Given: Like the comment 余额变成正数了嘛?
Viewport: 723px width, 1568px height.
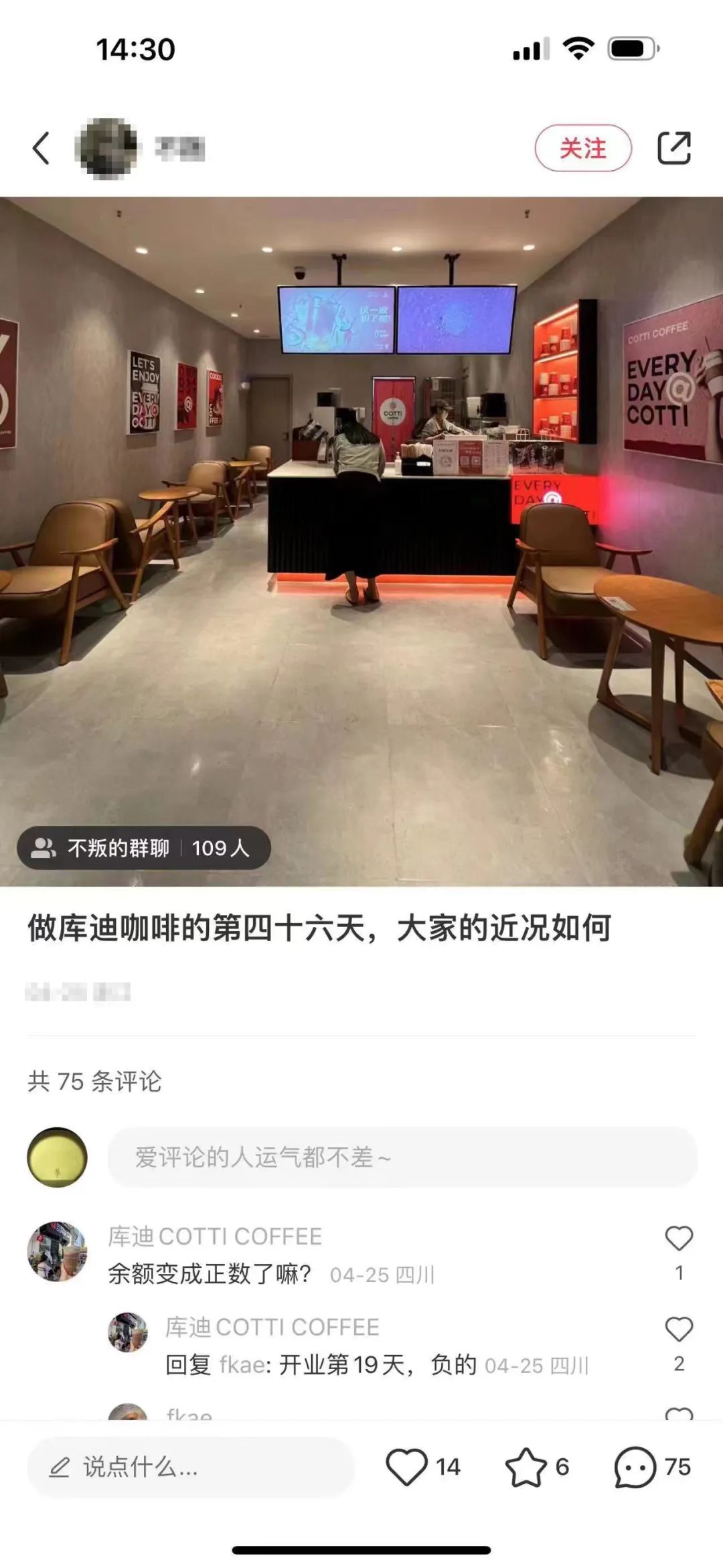Looking at the screenshot, I should point(679,1238).
